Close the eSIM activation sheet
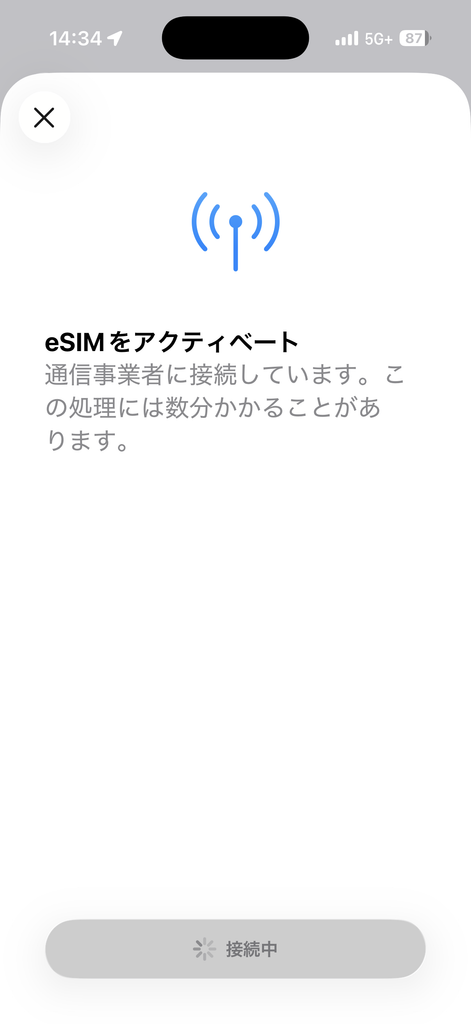 [x=44, y=118]
